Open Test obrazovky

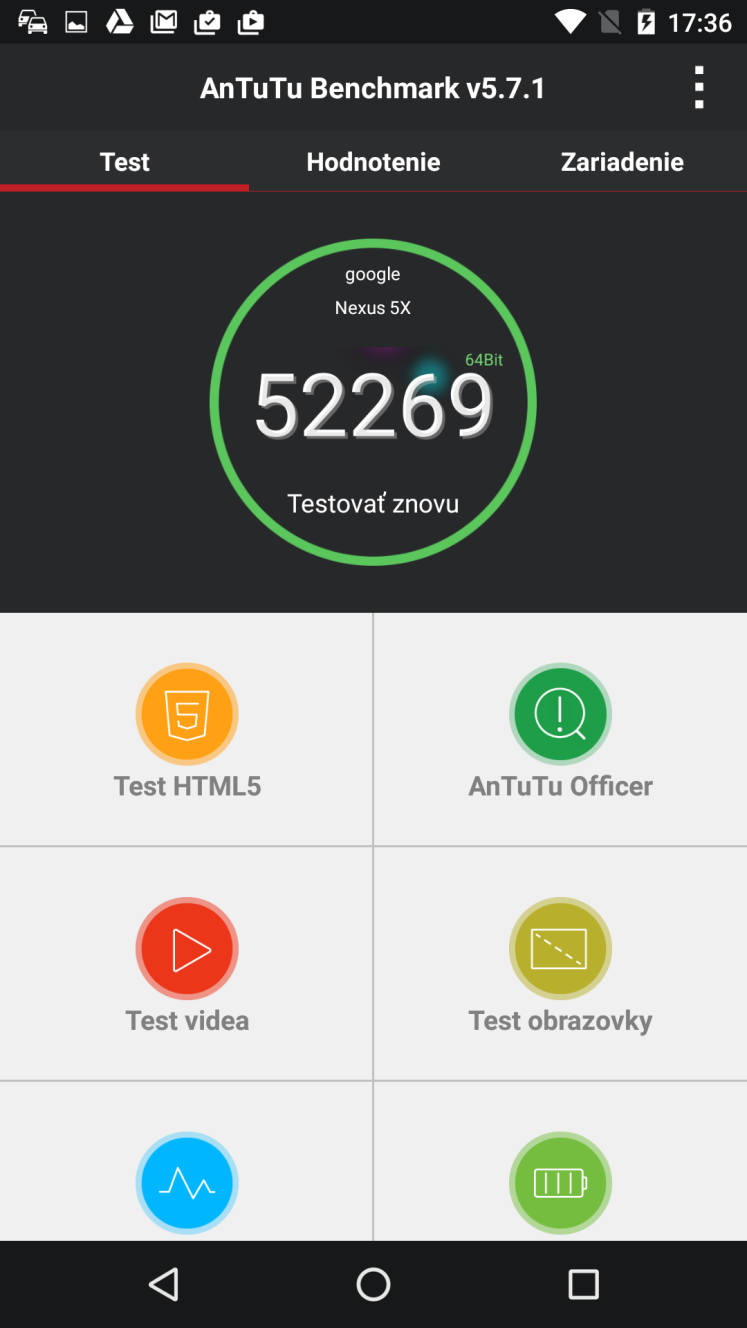560,964
